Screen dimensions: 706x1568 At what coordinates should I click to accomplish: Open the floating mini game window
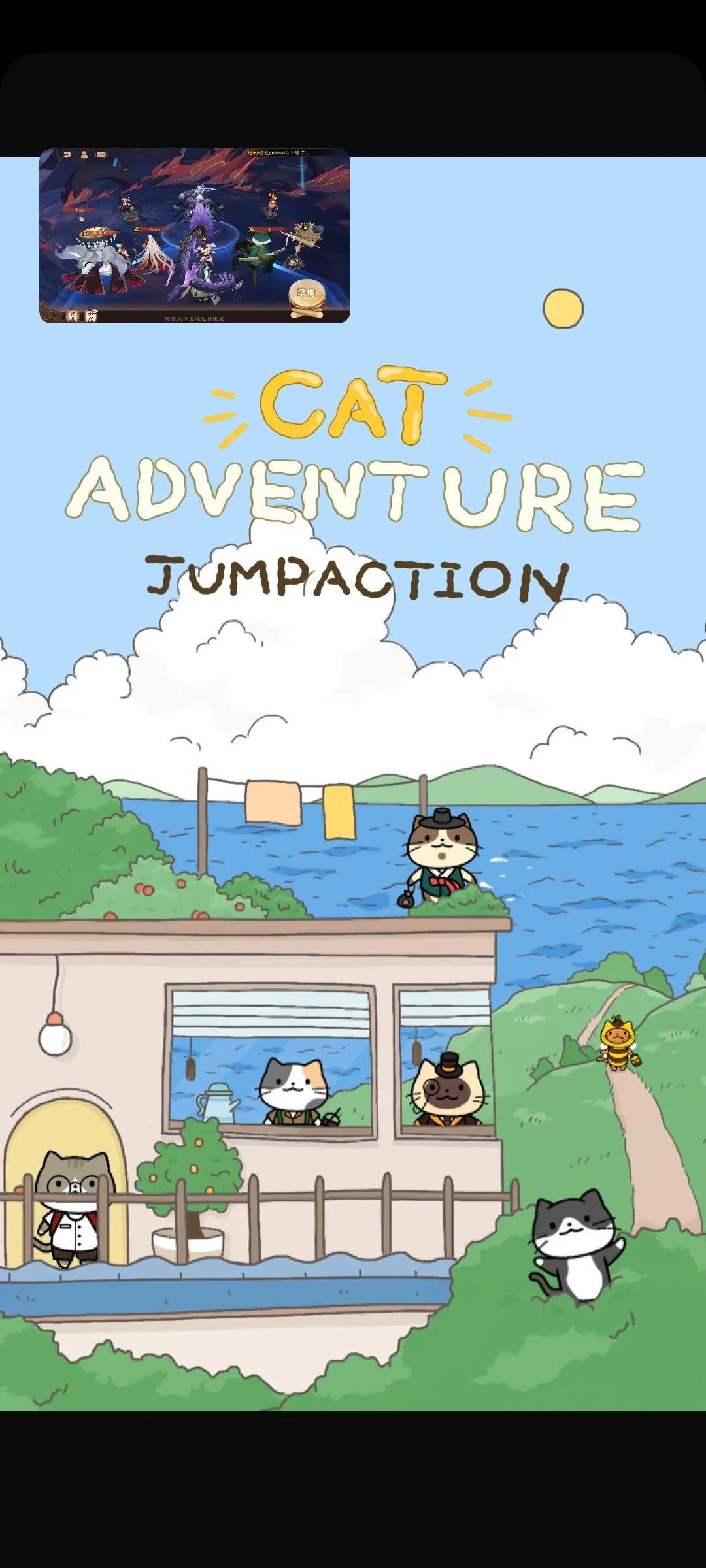(x=194, y=236)
